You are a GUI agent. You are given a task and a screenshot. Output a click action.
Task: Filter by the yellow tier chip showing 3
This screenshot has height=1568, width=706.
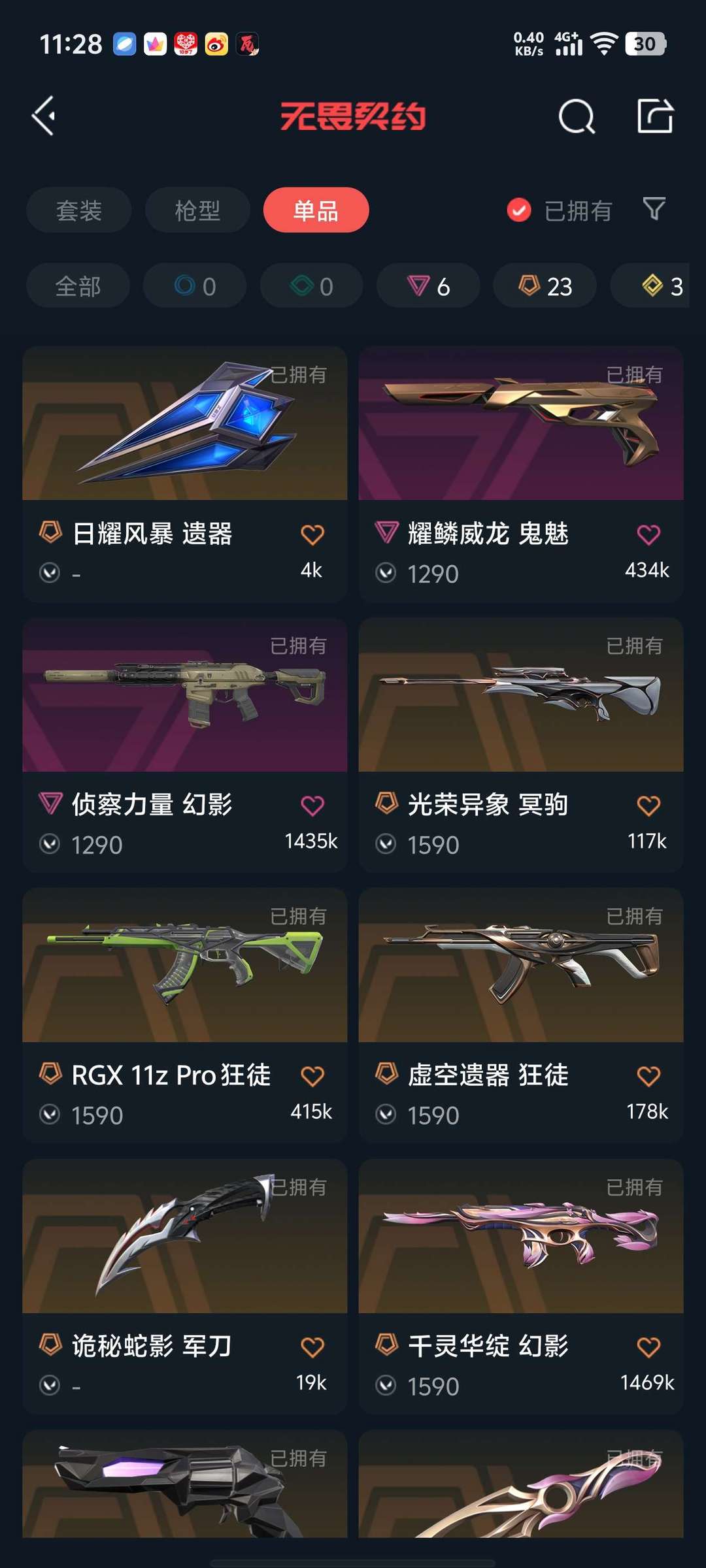[660, 286]
